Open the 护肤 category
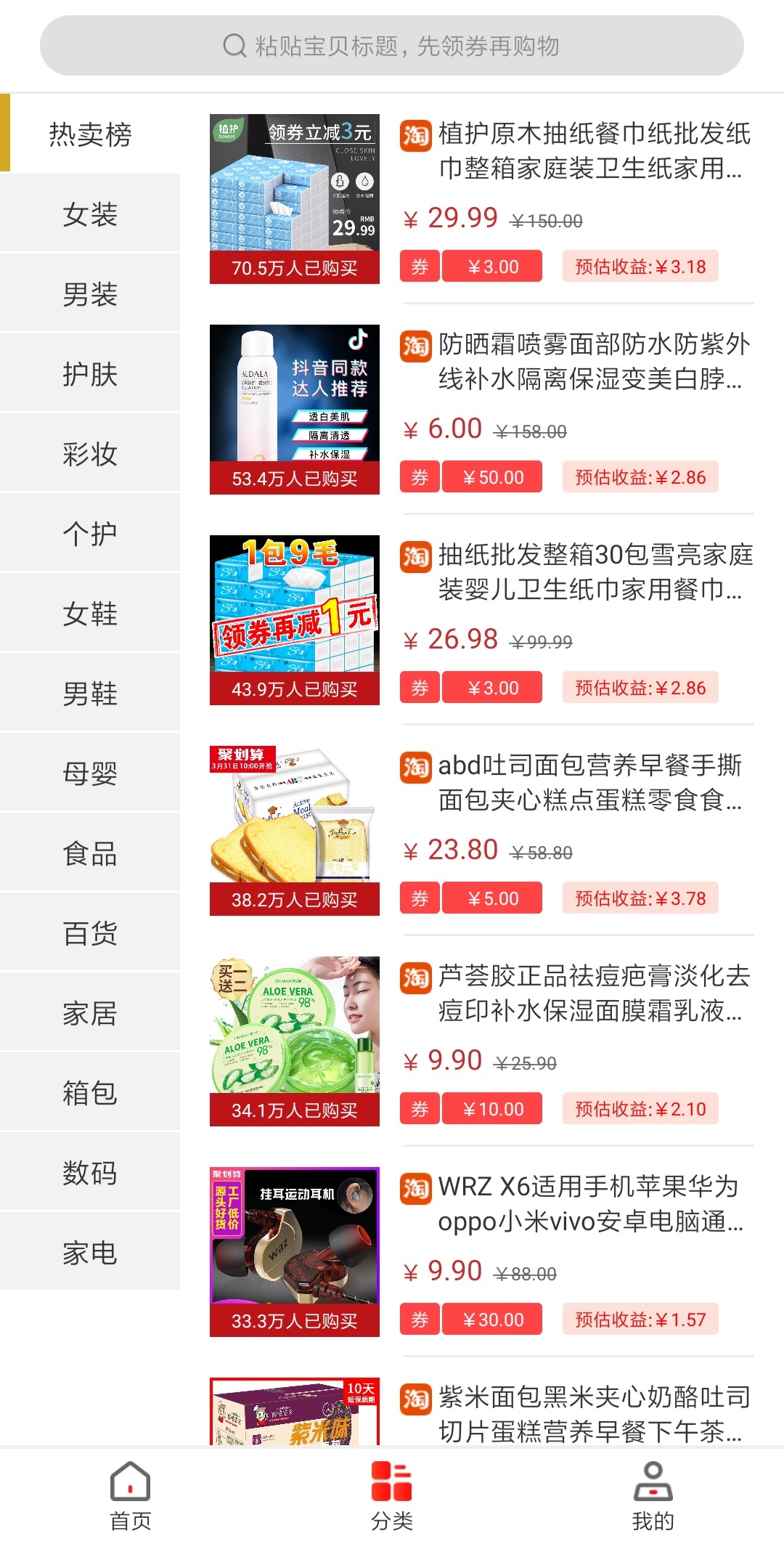The height and width of the screenshot is (1549, 784). (x=90, y=374)
